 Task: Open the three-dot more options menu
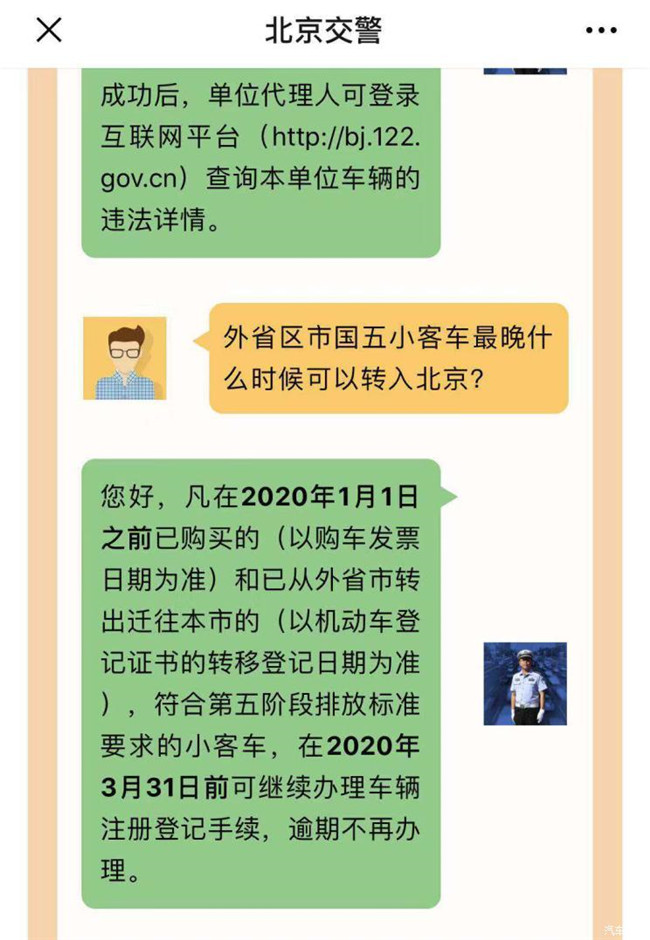pyautogui.click(x=601, y=30)
